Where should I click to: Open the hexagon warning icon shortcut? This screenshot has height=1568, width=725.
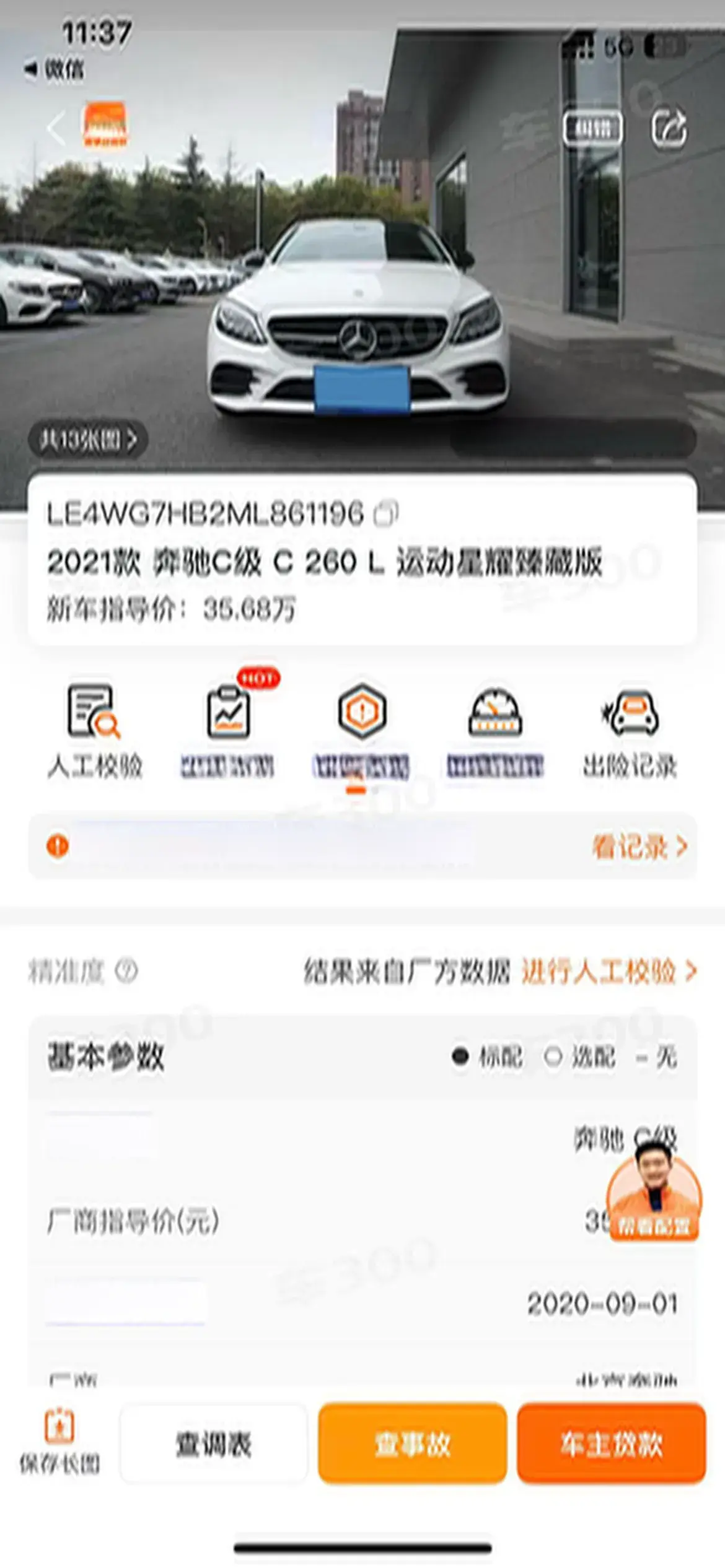[362, 731]
